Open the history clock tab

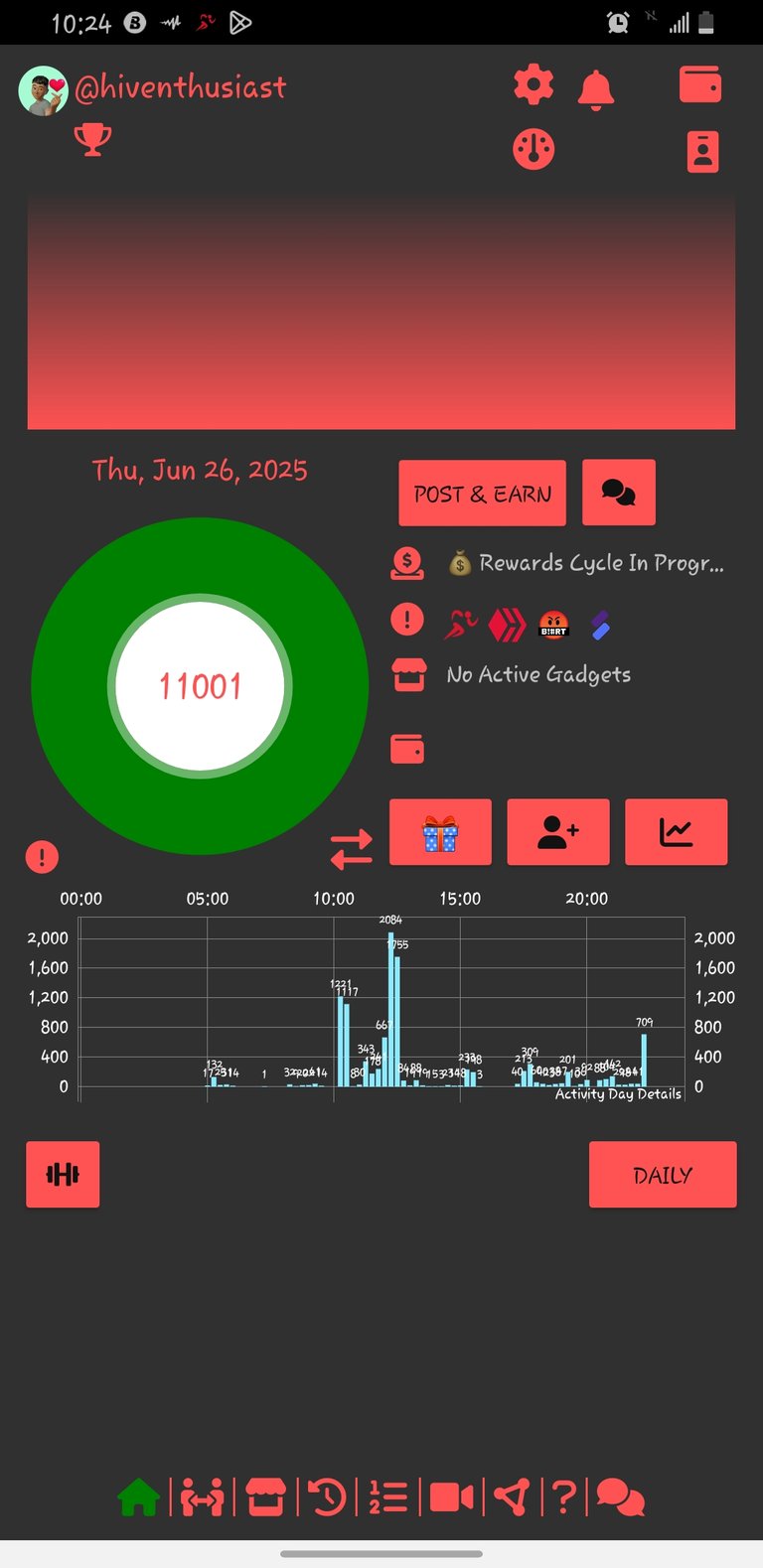point(328,1497)
